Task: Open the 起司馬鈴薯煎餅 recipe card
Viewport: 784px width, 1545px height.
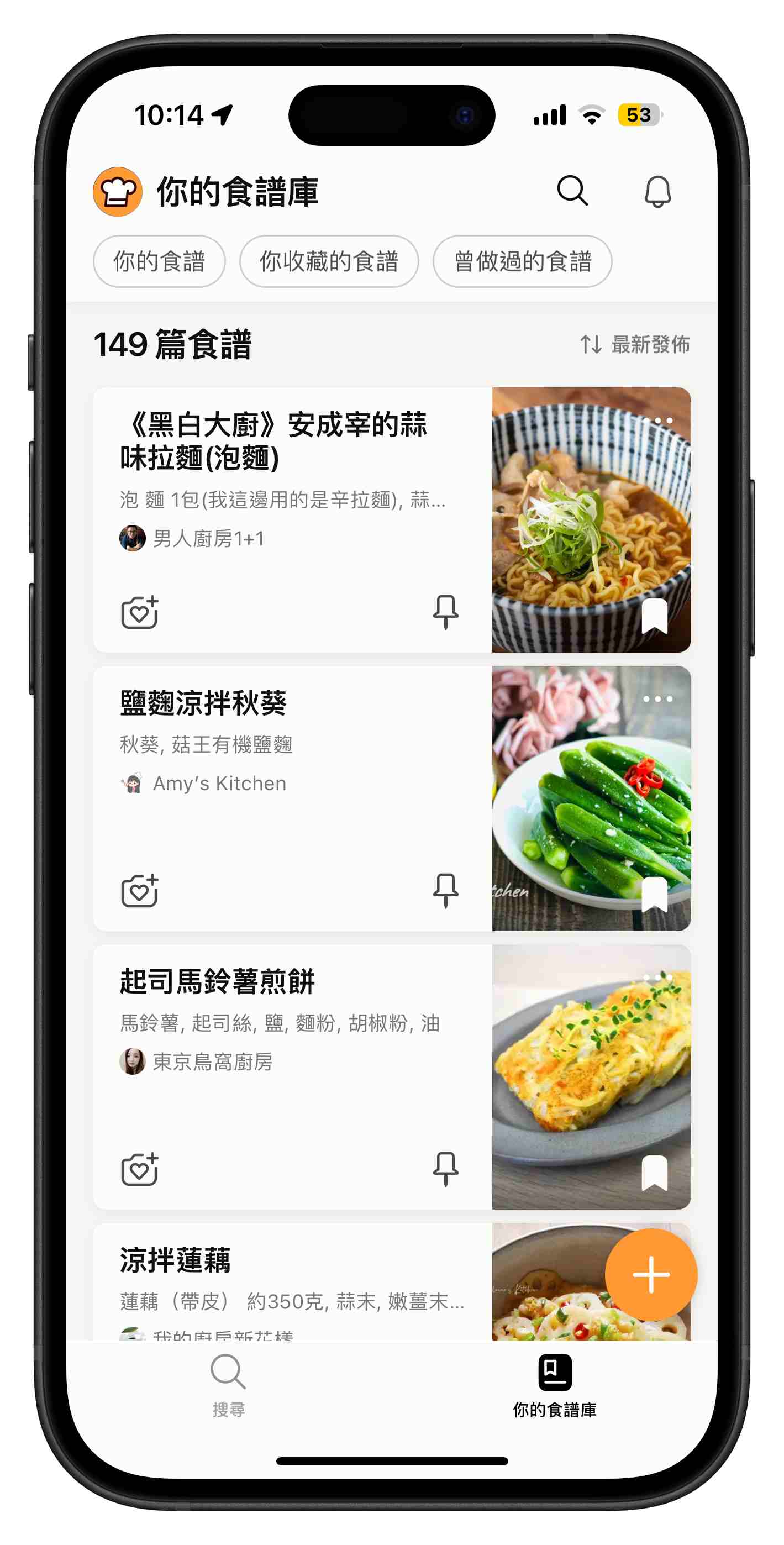Action: pyautogui.click(x=392, y=1076)
